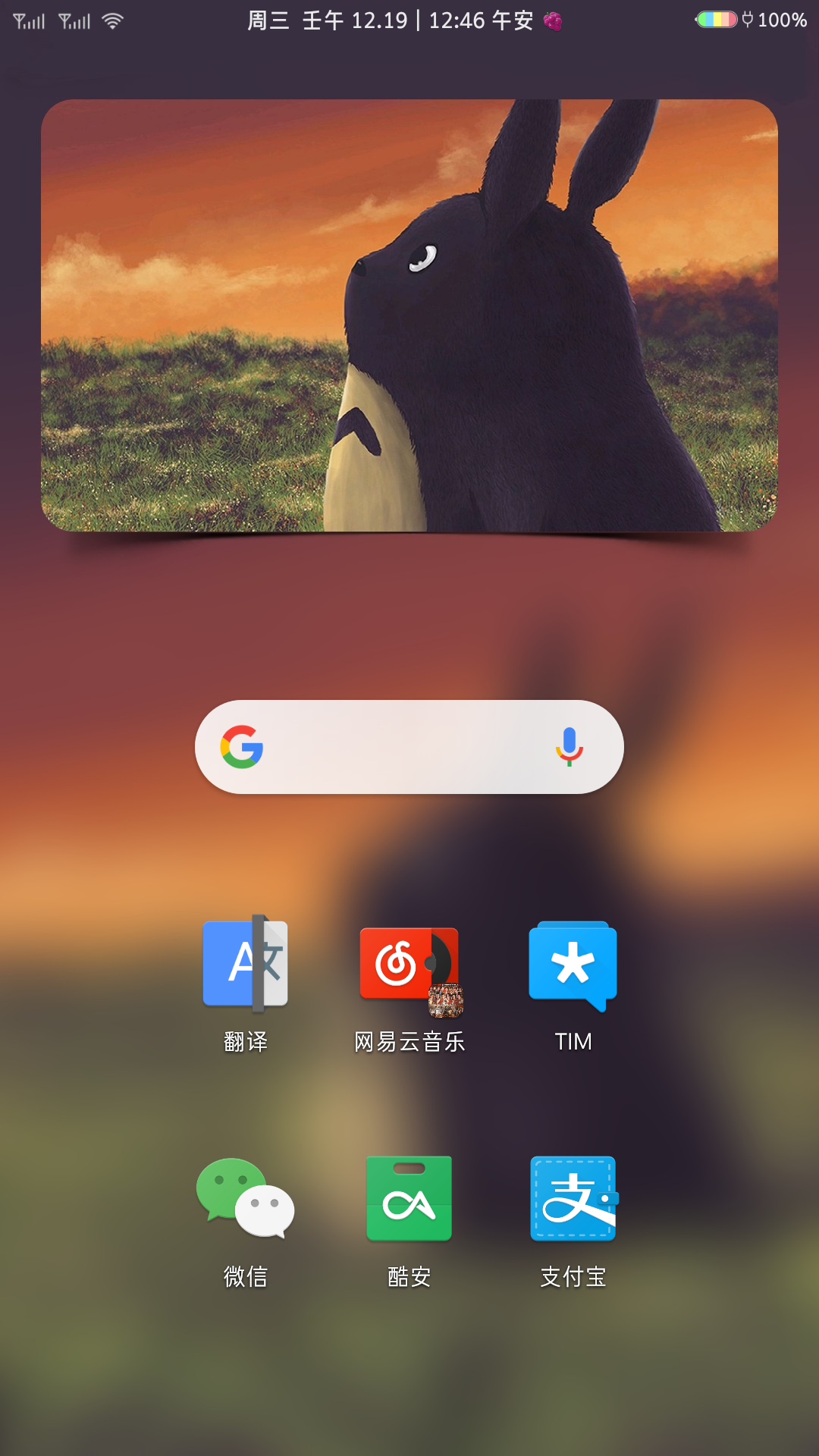
Task: Start voice search with the microphone
Action: [x=569, y=747]
